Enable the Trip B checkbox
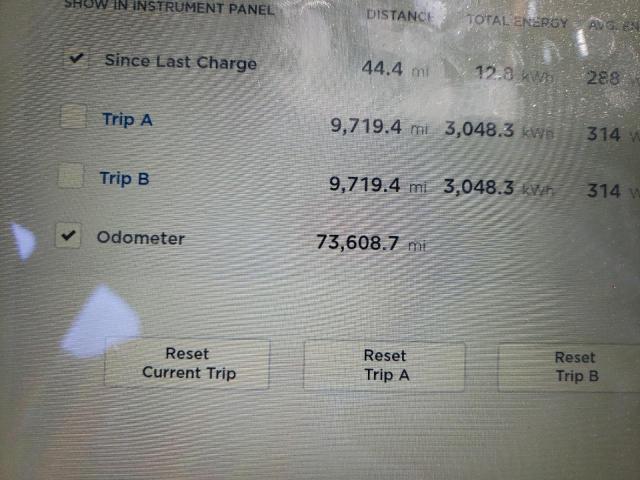The width and height of the screenshot is (640, 480). coord(69,177)
